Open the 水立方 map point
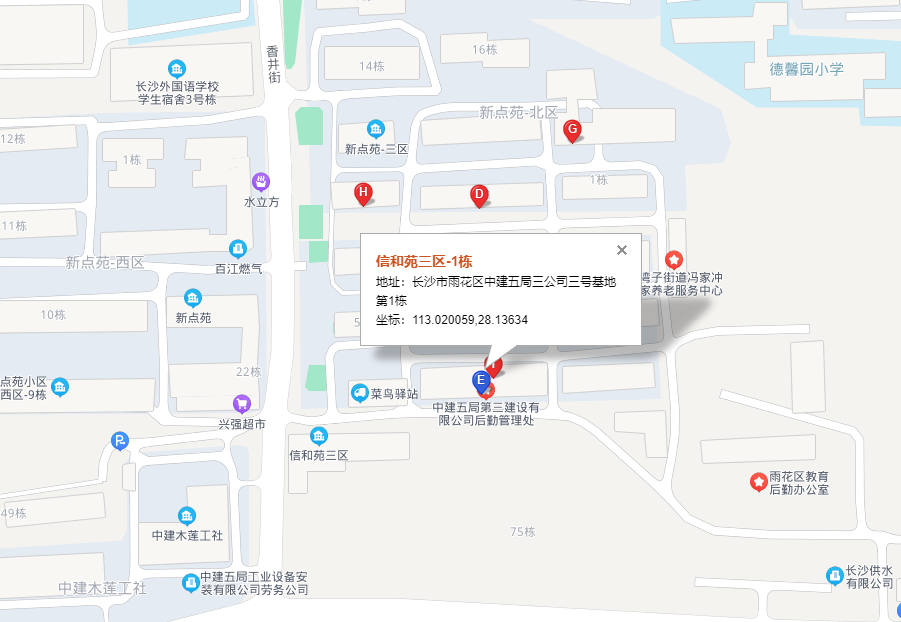The image size is (901, 622). pos(261,181)
